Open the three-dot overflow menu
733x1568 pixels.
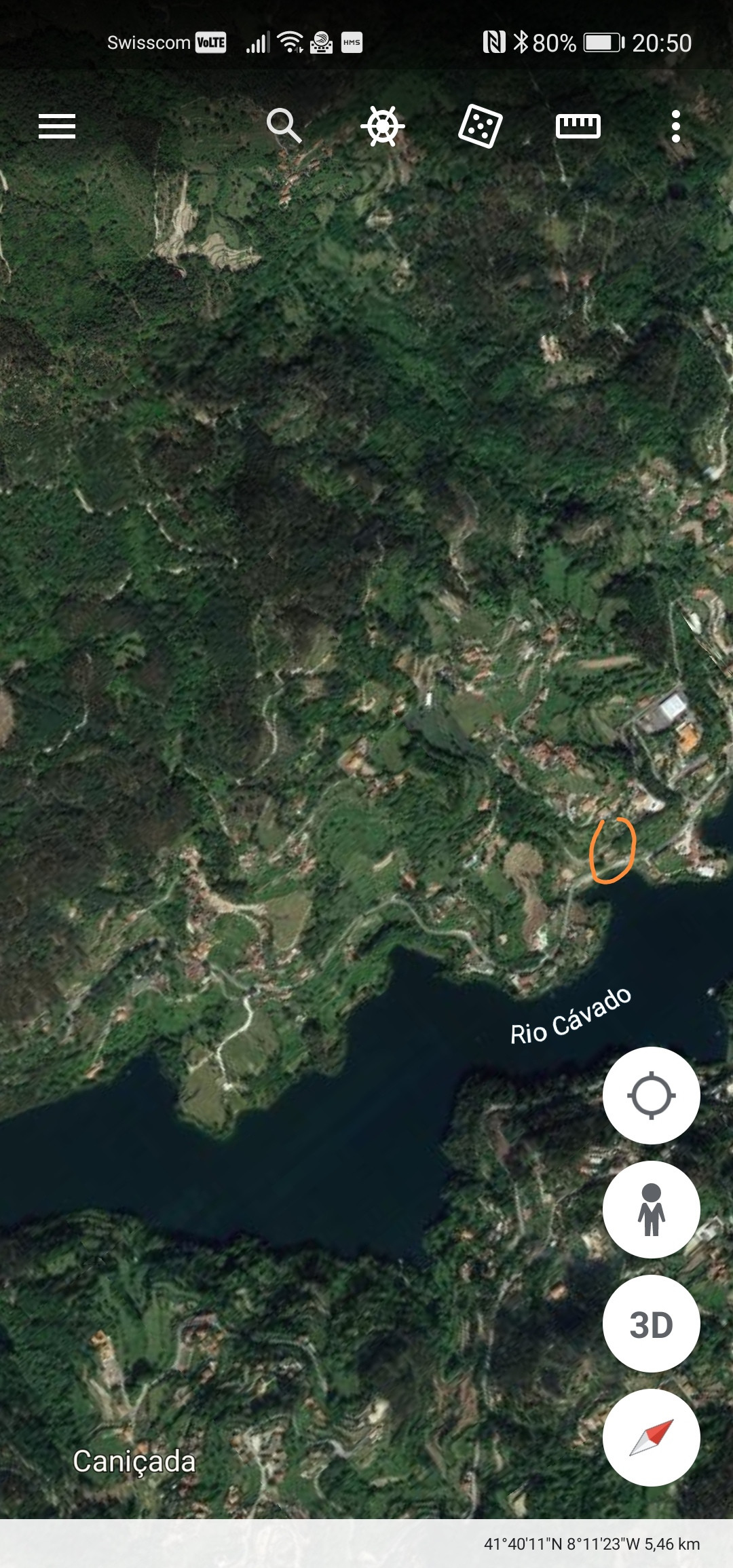pyautogui.click(x=675, y=126)
